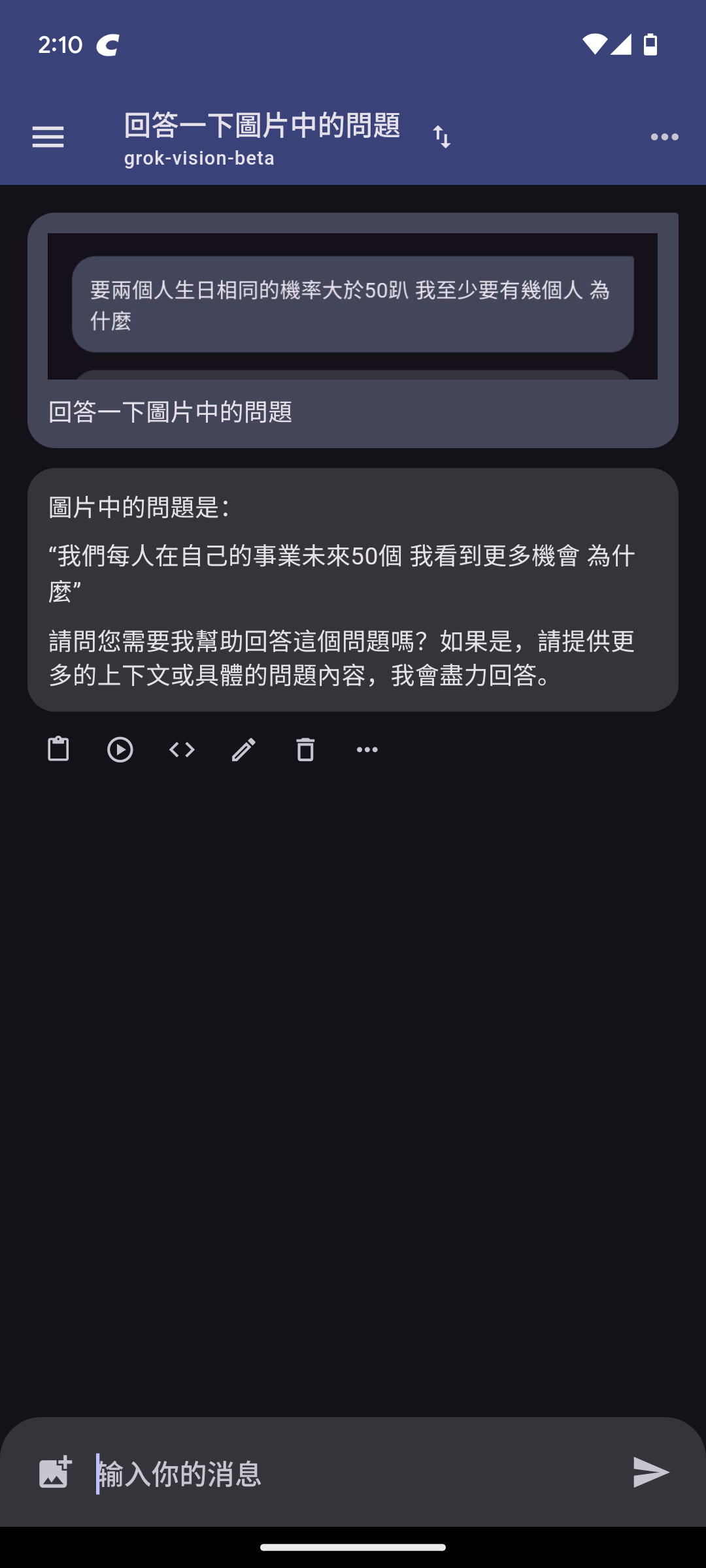Edit the reply with the pencil icon
The width and height of the screenshot is (706, 1568).
(244, 749)
